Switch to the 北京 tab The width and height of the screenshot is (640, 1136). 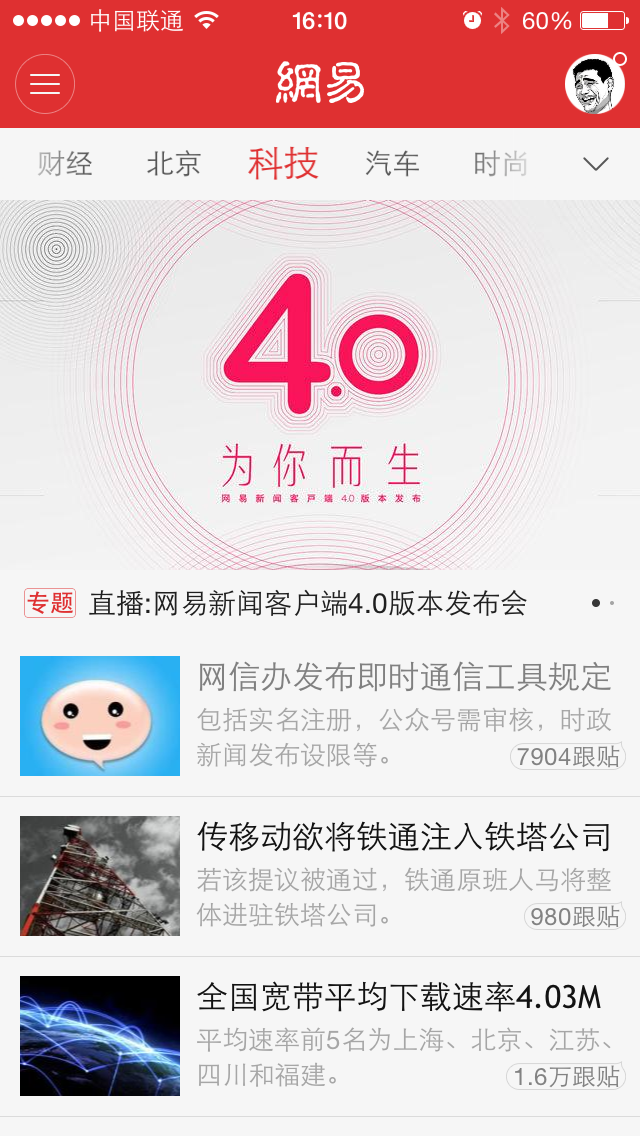173,164
